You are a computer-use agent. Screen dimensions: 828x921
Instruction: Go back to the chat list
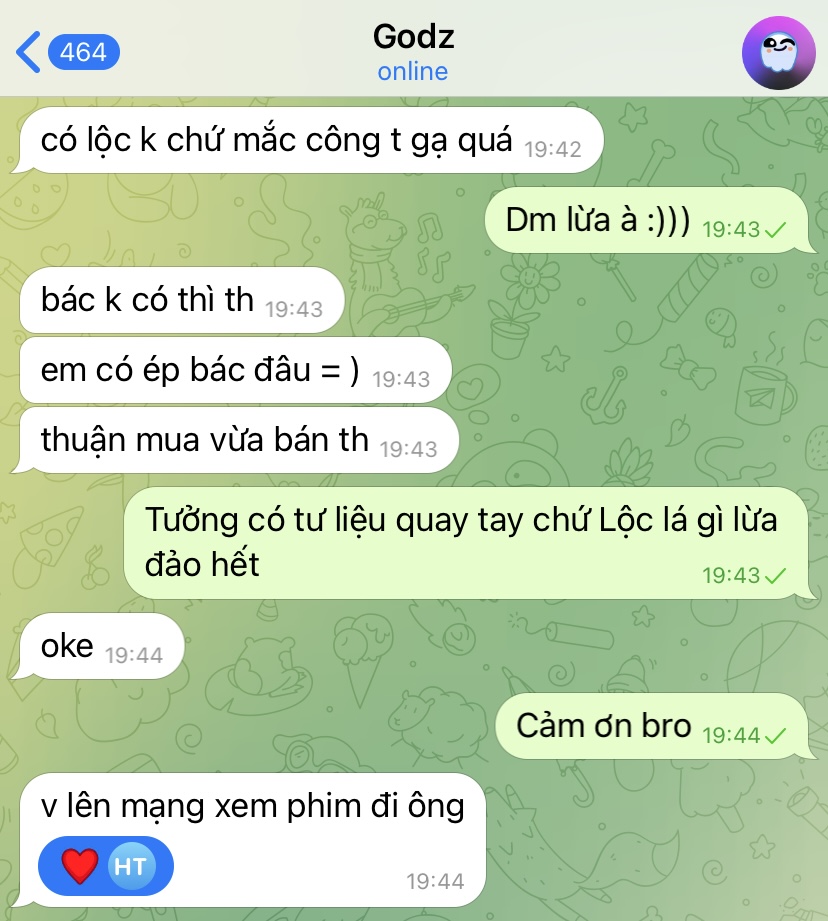tap(66, 50)
